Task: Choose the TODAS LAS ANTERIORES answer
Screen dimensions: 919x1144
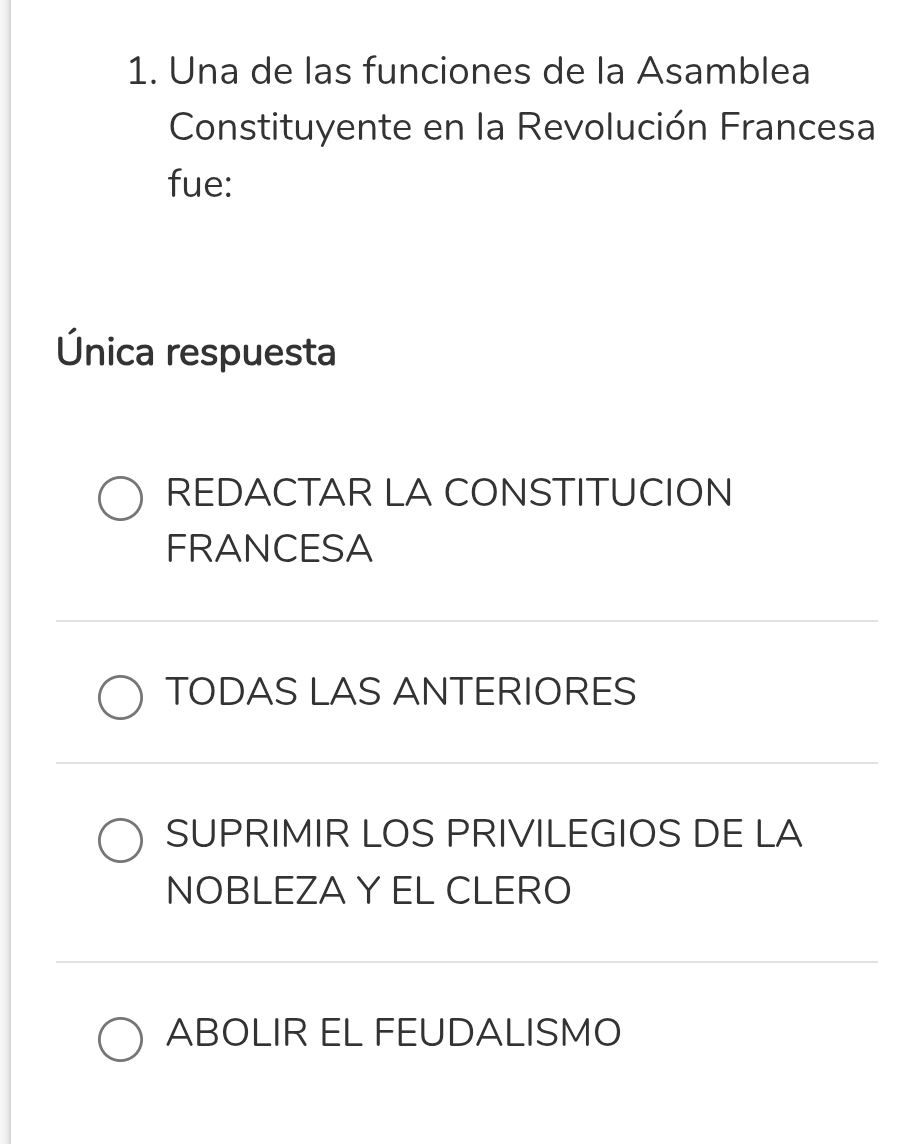Action: (x=120, y=698)
